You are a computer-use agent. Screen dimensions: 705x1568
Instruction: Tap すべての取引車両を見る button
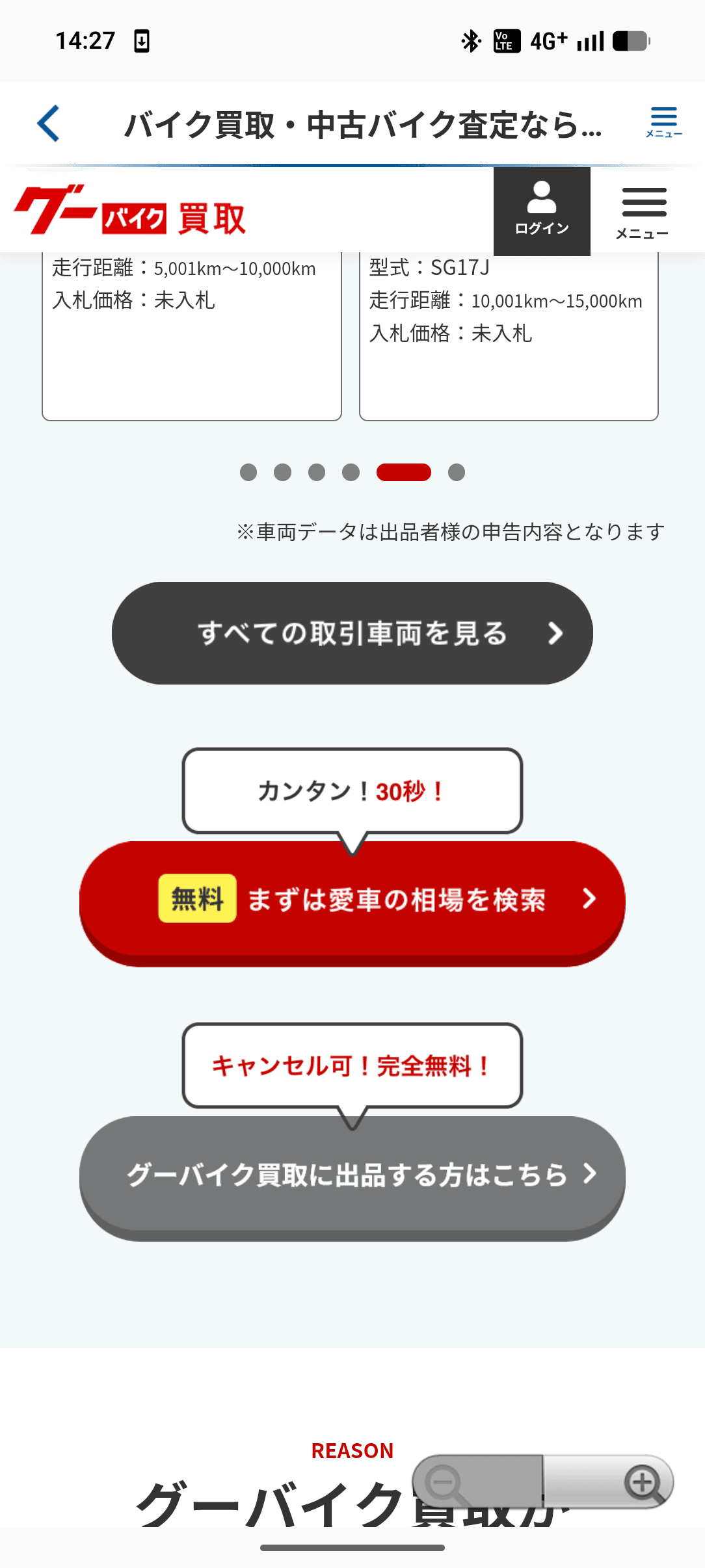coord(352,633)
